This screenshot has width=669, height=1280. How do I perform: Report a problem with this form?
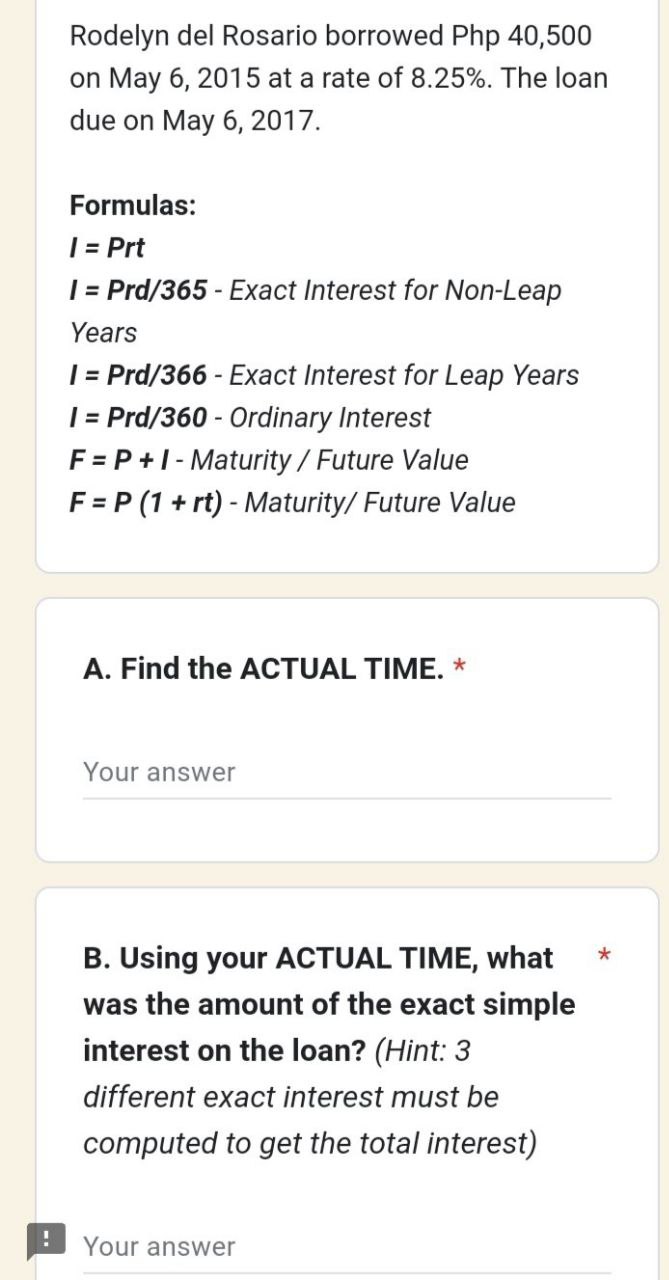tap(43, 1241)
